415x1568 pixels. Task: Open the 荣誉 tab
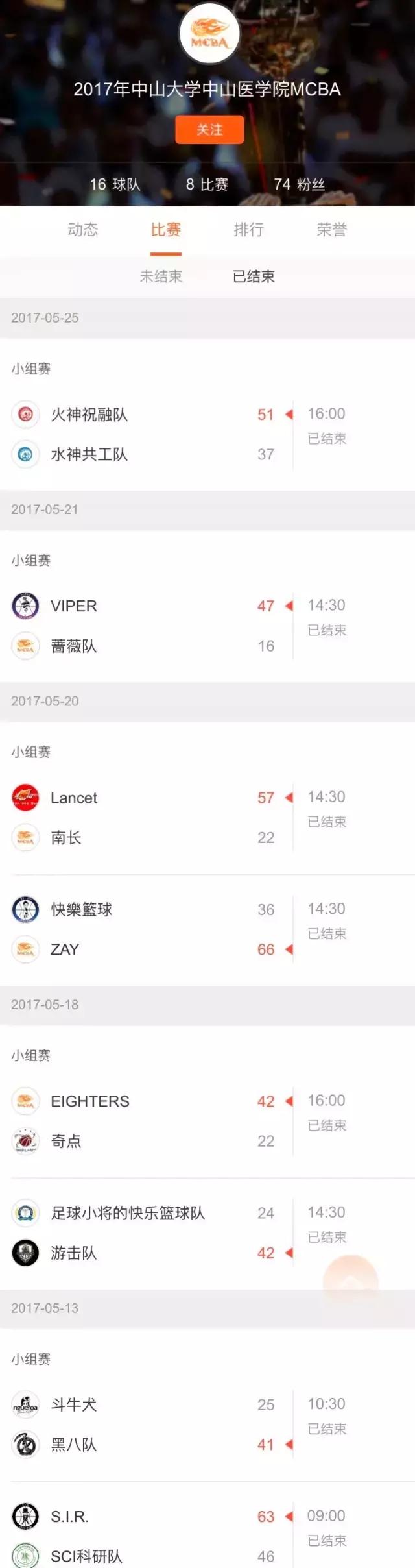(331, 230)
